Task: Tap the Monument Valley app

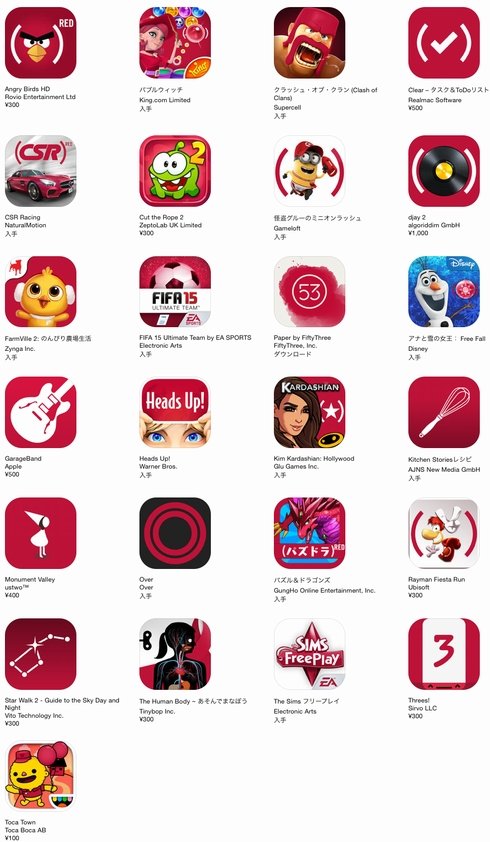Action: point(40,533)
